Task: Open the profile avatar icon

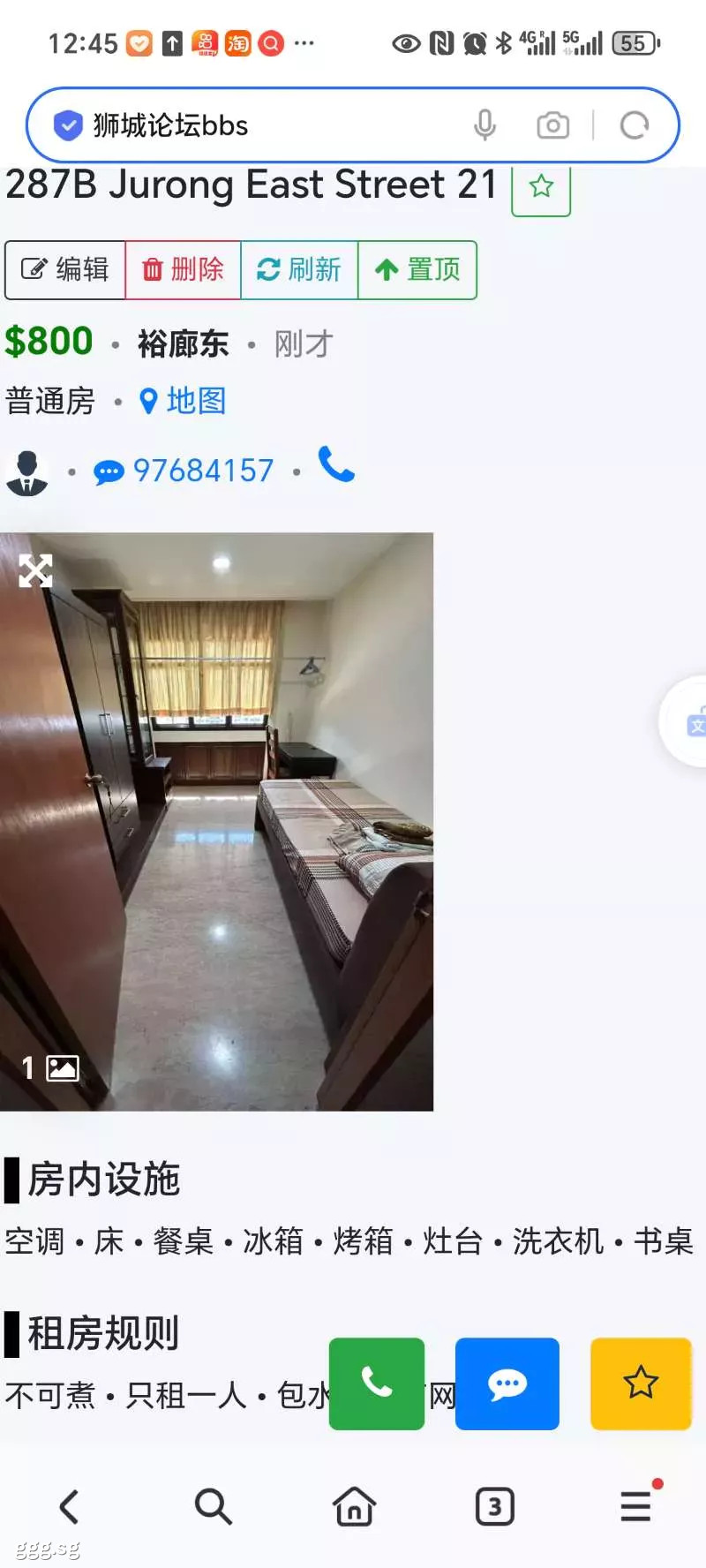Action: [x=27, y=472]
